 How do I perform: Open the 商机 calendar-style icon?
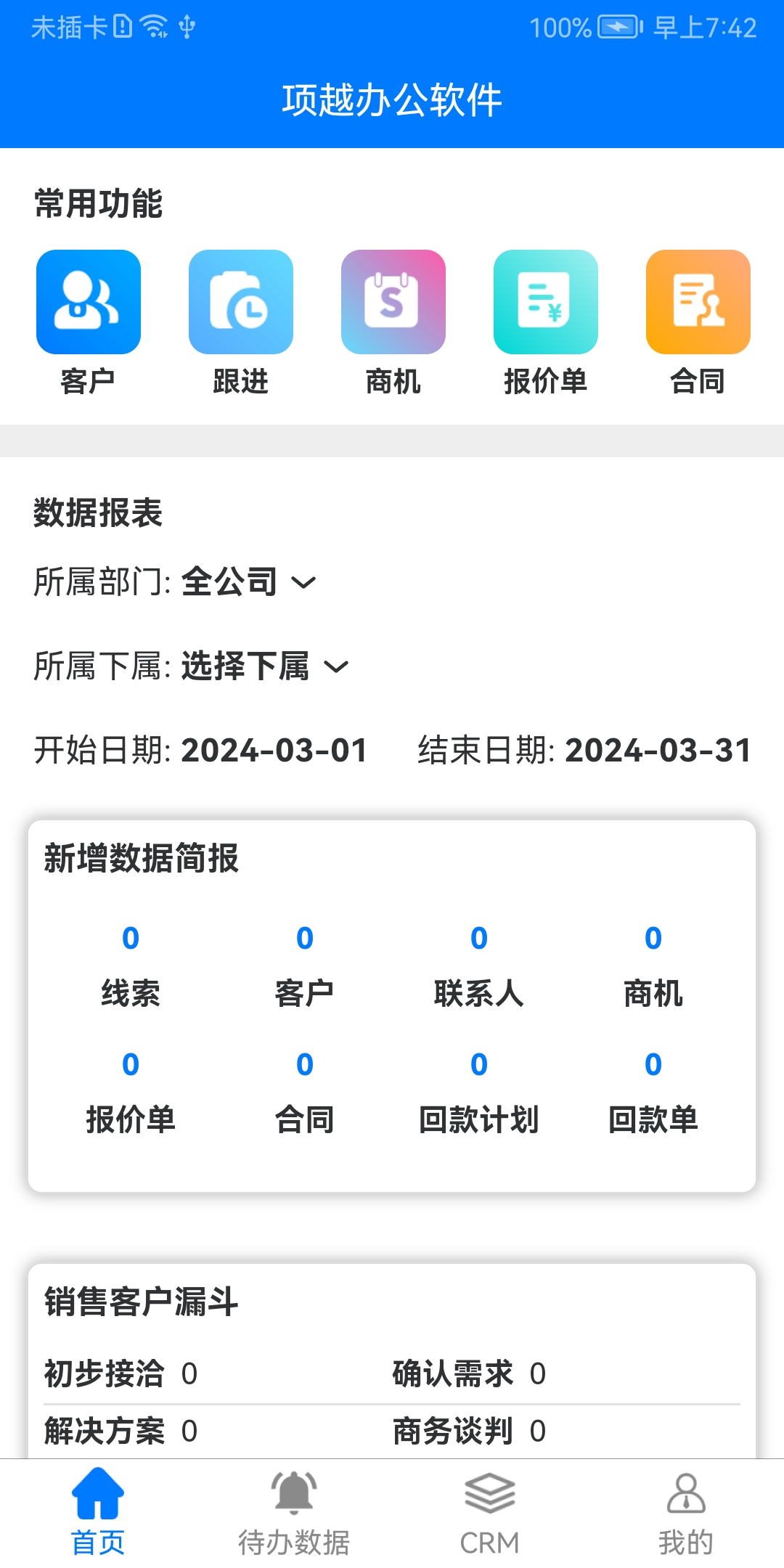393,301
